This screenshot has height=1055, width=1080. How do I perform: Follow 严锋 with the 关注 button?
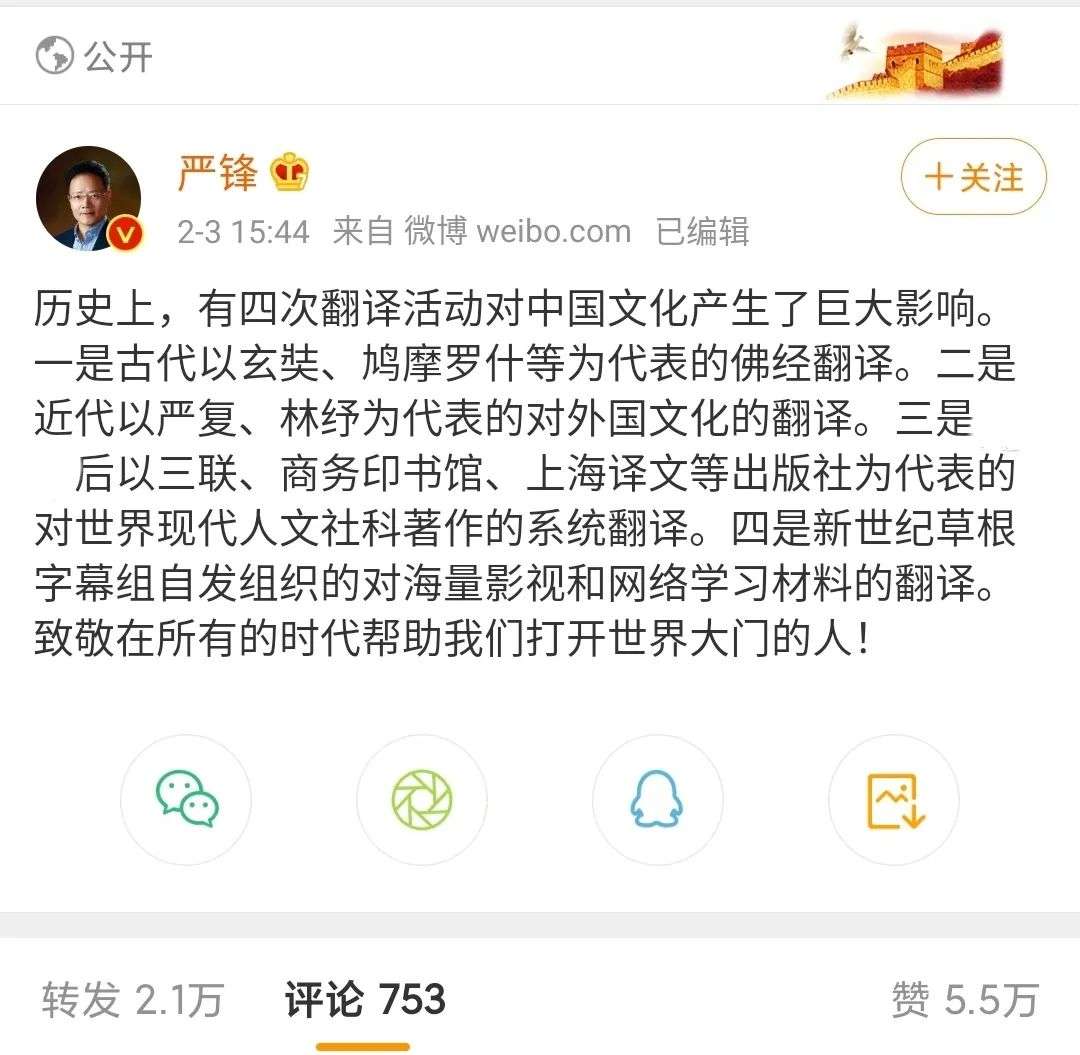[x=973, y=178]
